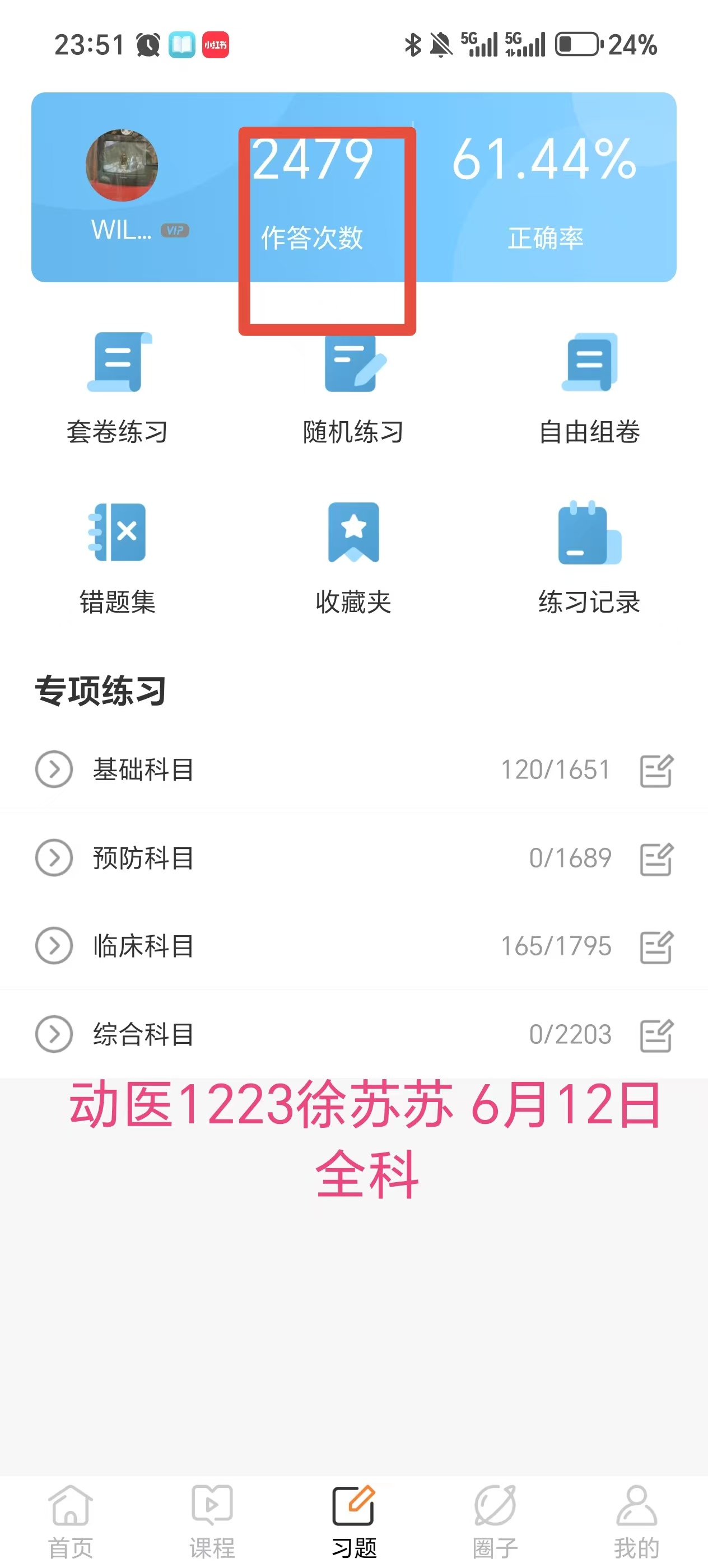Viewport: 708px width, 1568px height.
Task: Tap the edit icon beside 综合科目
Action: (x=657, y=1035)
